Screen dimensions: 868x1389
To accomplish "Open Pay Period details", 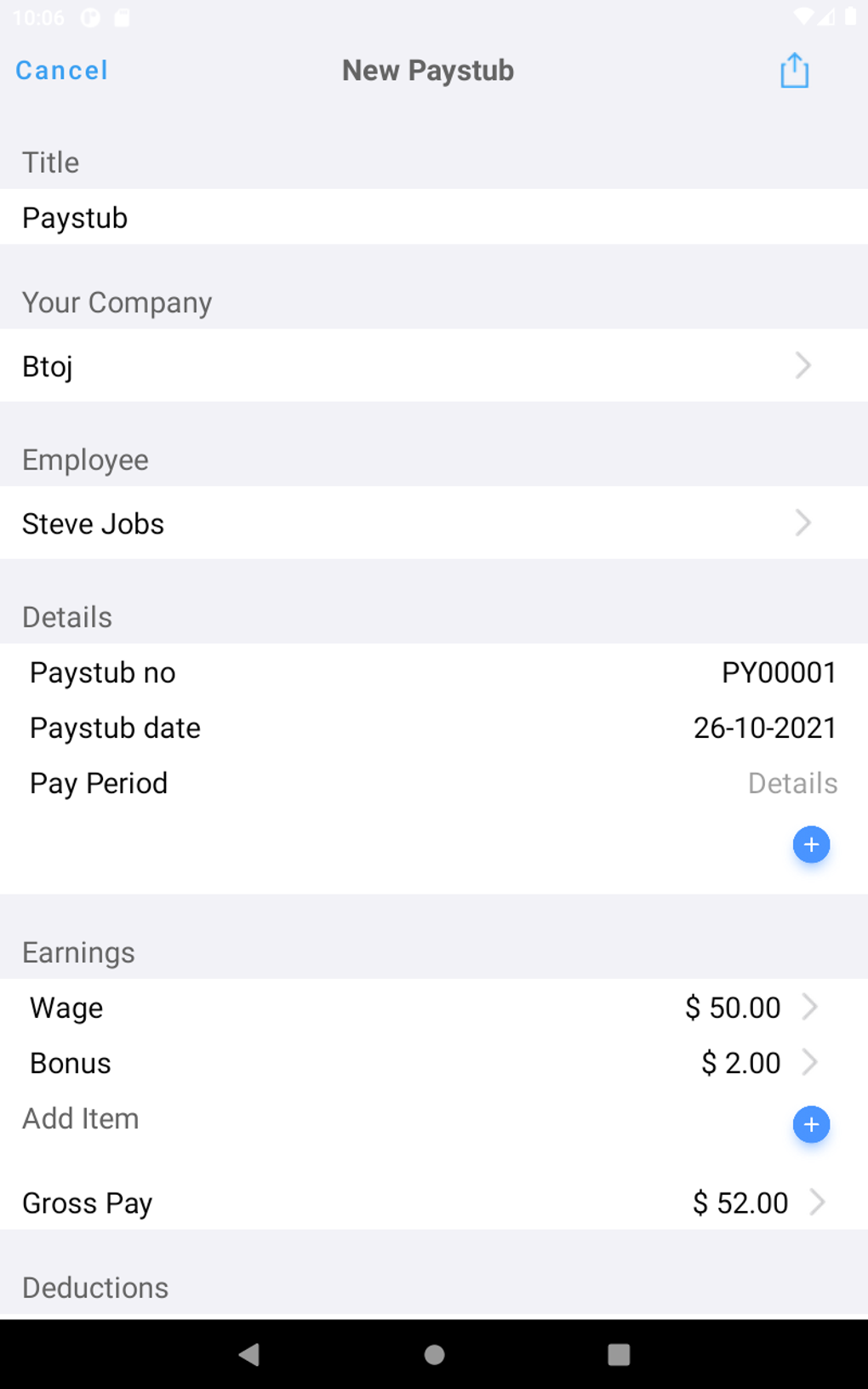I will 792,783.
